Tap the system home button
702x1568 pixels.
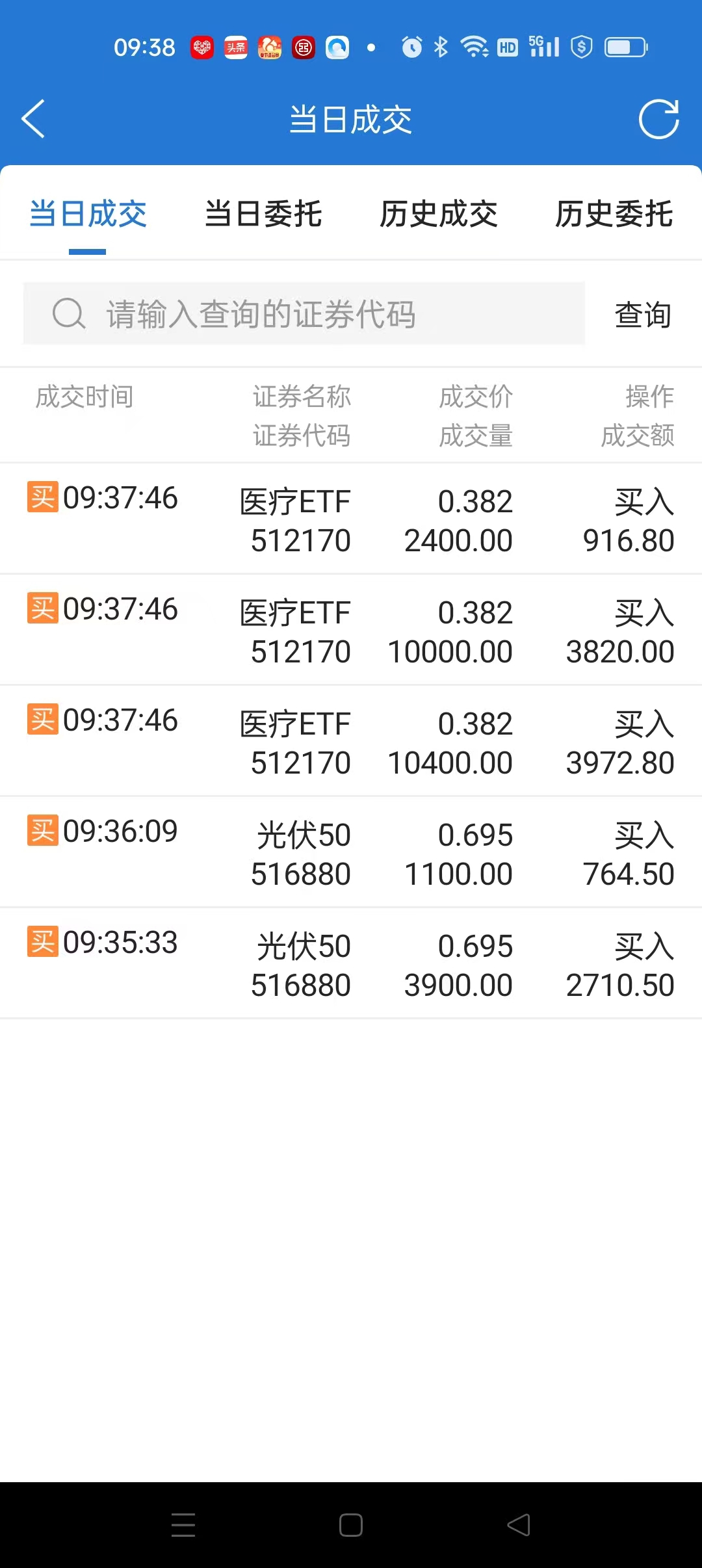pyautogui.click(x=351, y=1525)
